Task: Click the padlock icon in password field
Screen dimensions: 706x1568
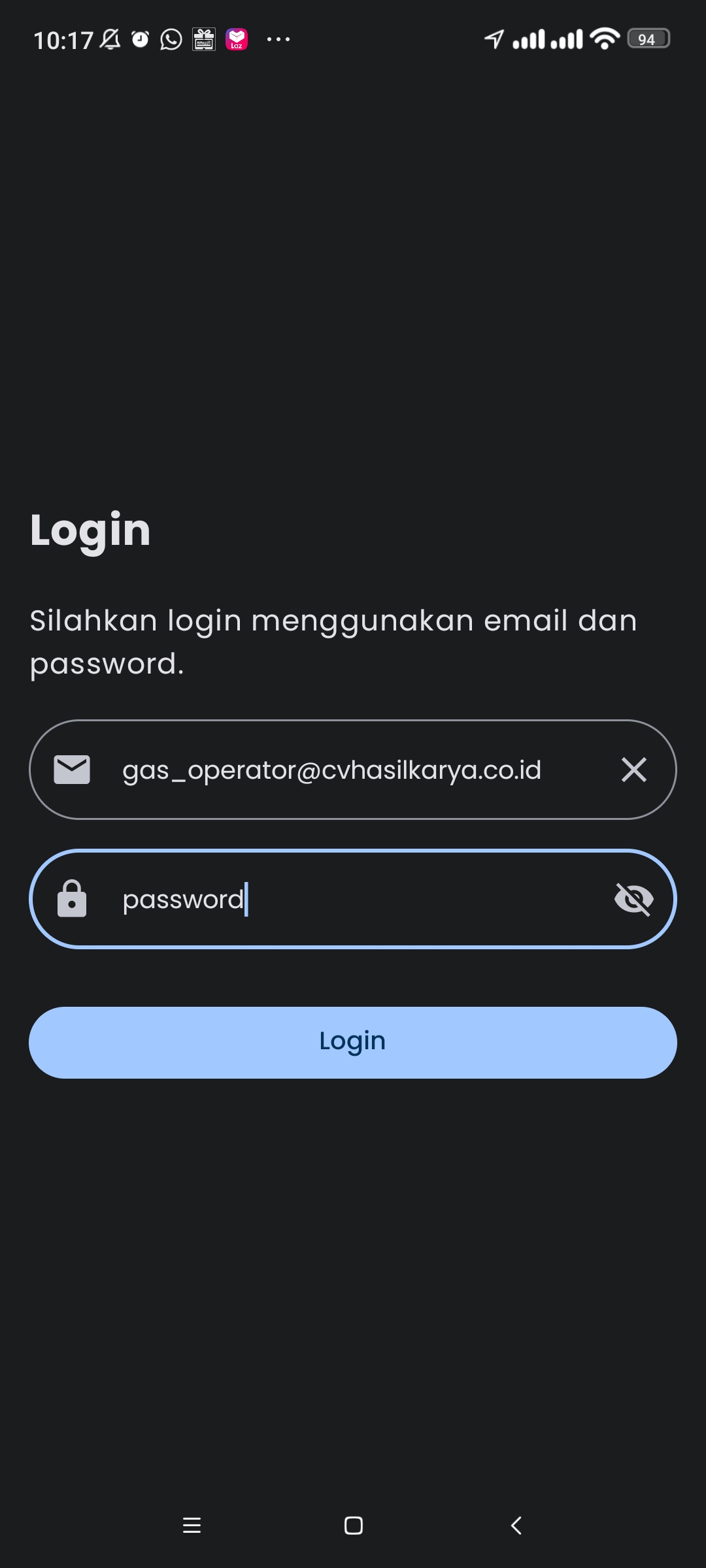Action: pyautogui.click(x=73, y=899)
